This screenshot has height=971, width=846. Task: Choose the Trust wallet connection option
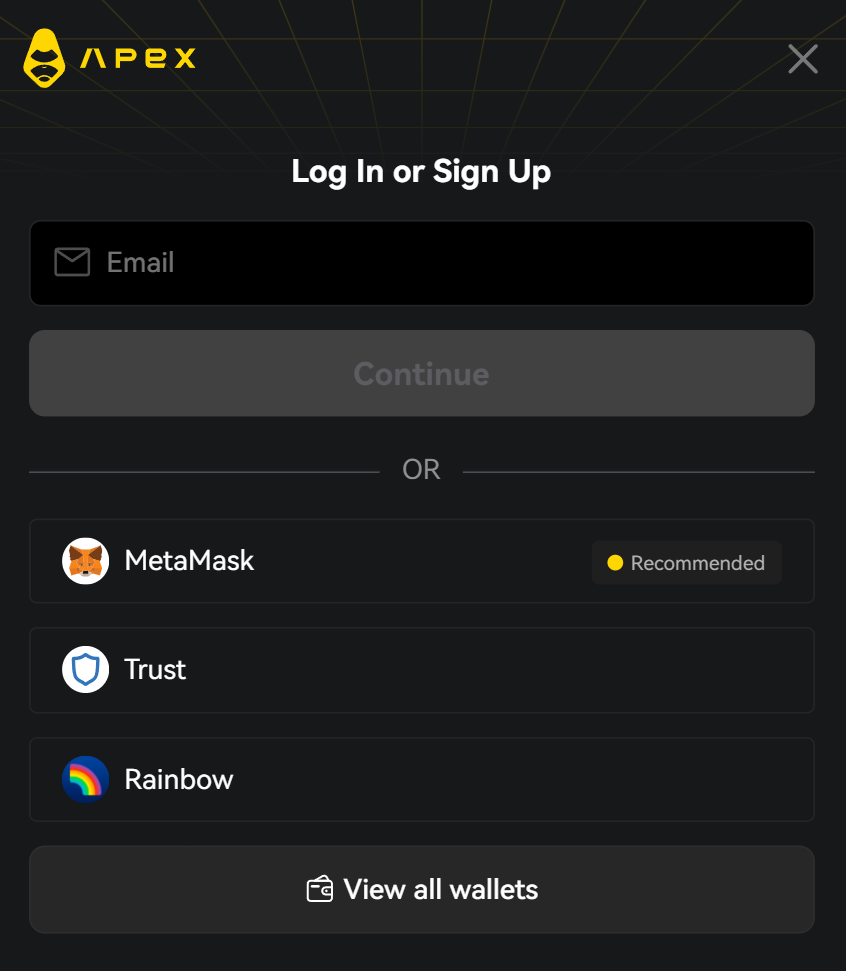[x=422, y=670]
